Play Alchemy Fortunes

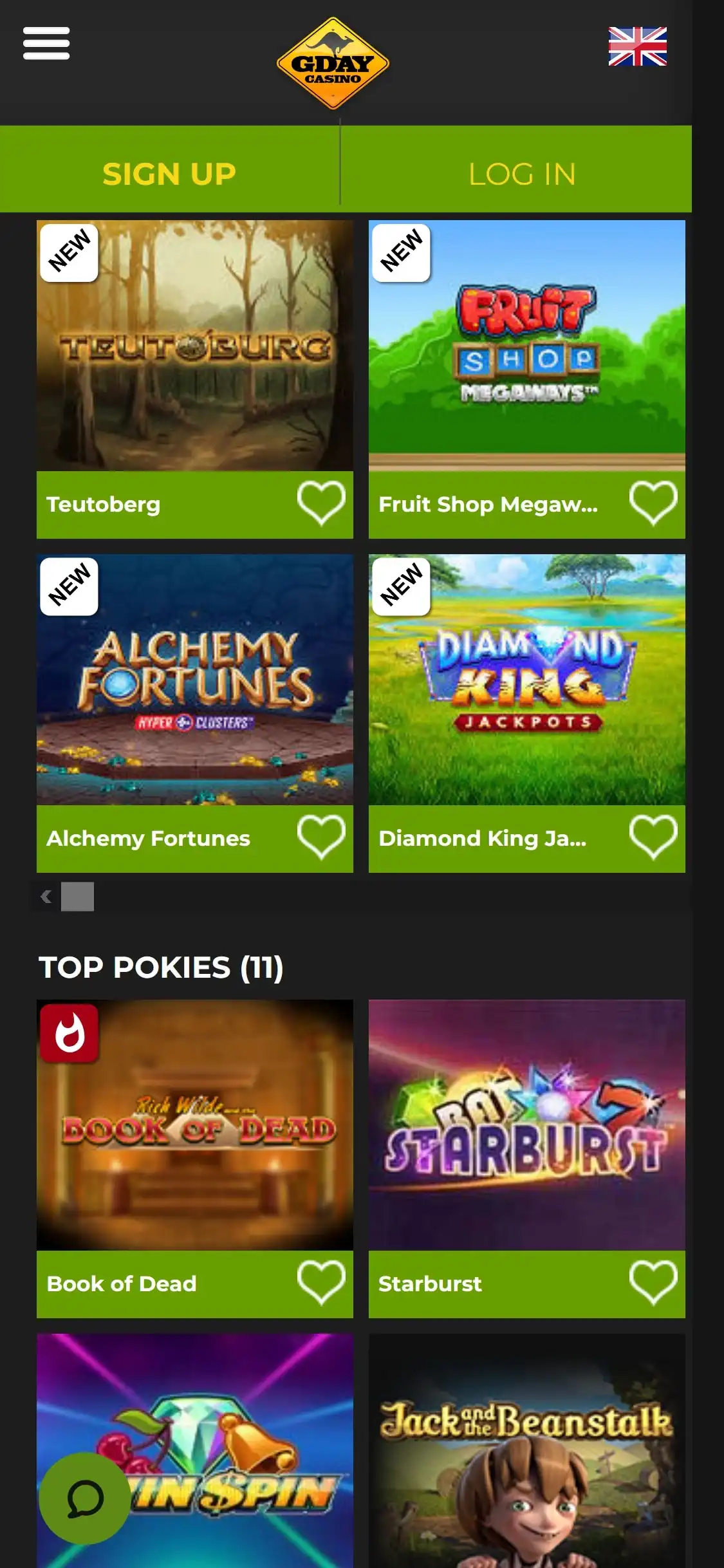194,680
